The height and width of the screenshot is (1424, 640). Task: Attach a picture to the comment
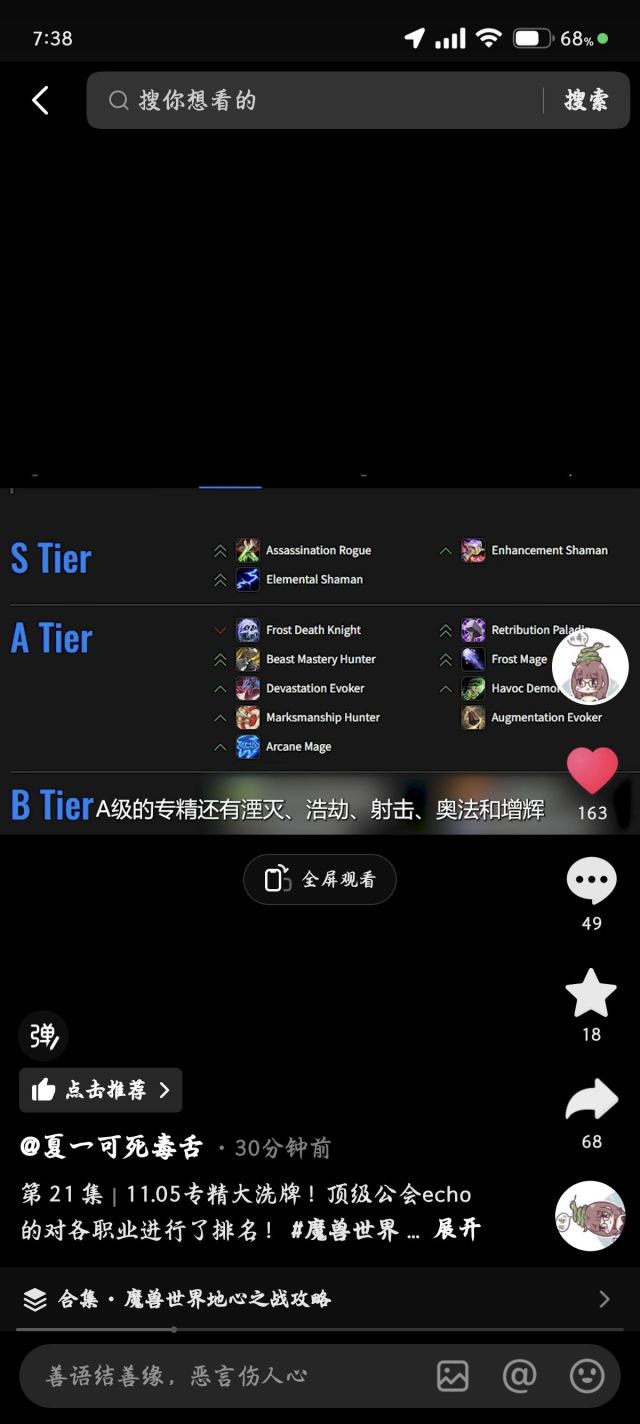coord(453,1377)
